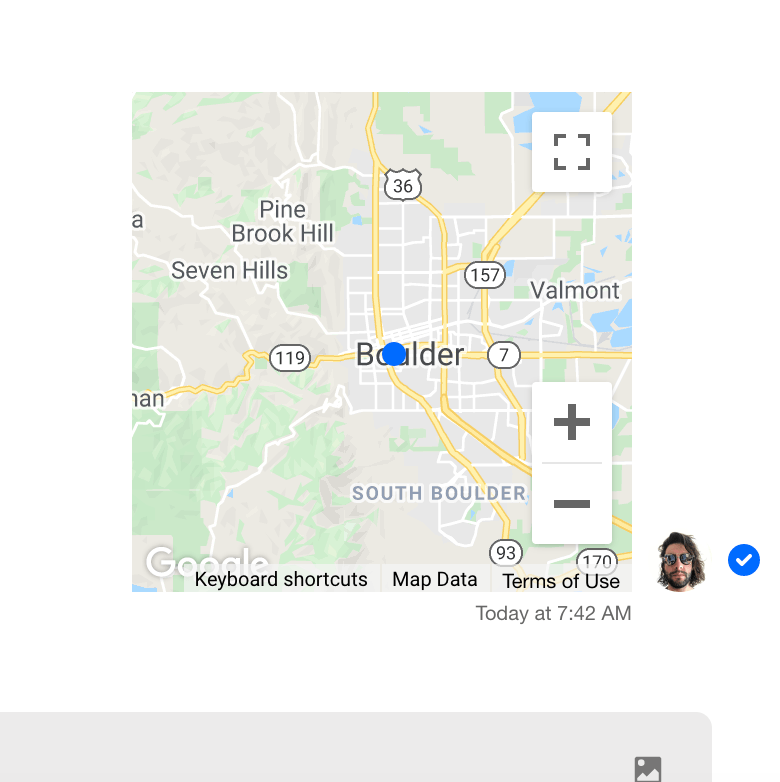Viewport: 780px width, 782px height.
Task: Open the Terms of Use link
Action: [x=561, y=581]
